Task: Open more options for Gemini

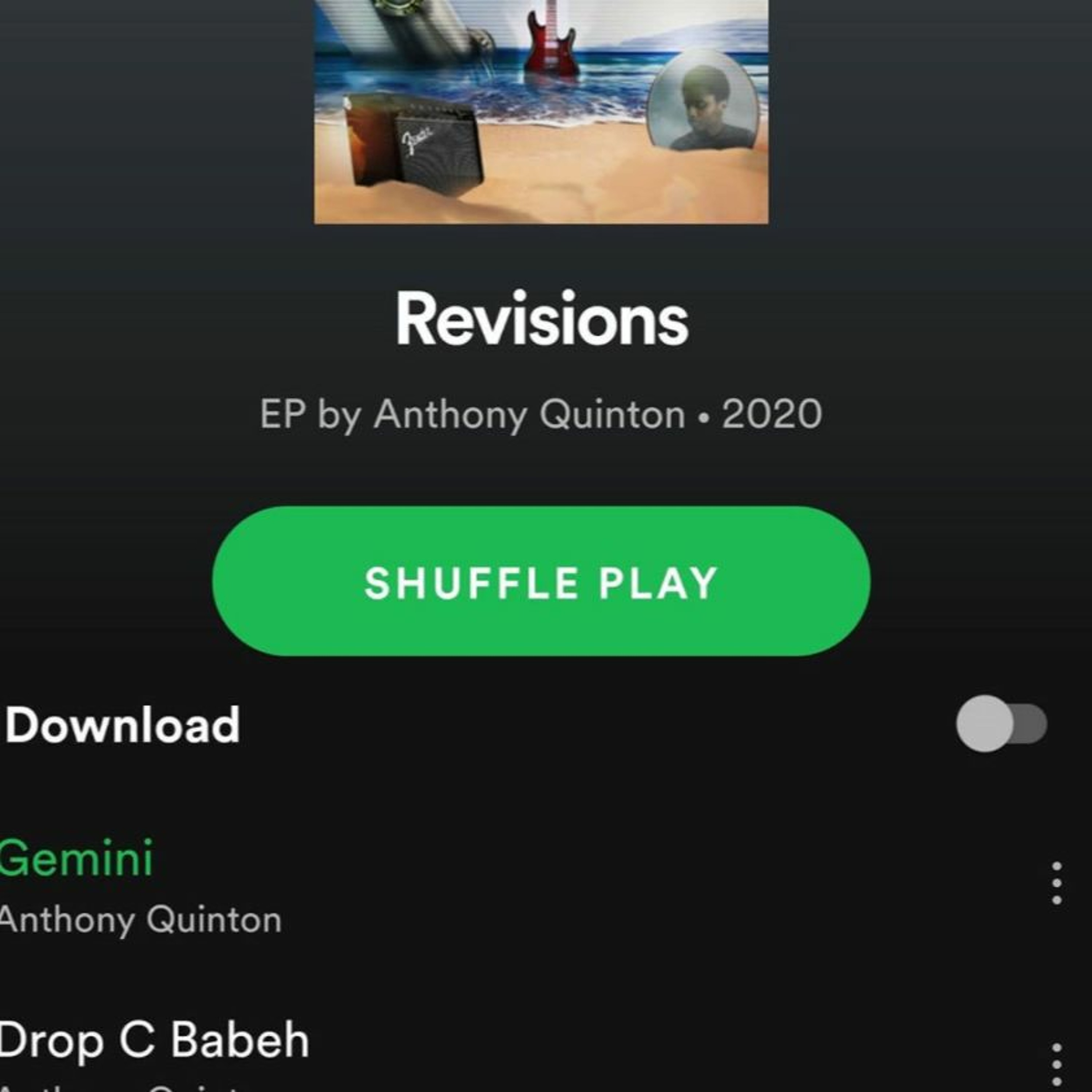Action: (1056, 883)
